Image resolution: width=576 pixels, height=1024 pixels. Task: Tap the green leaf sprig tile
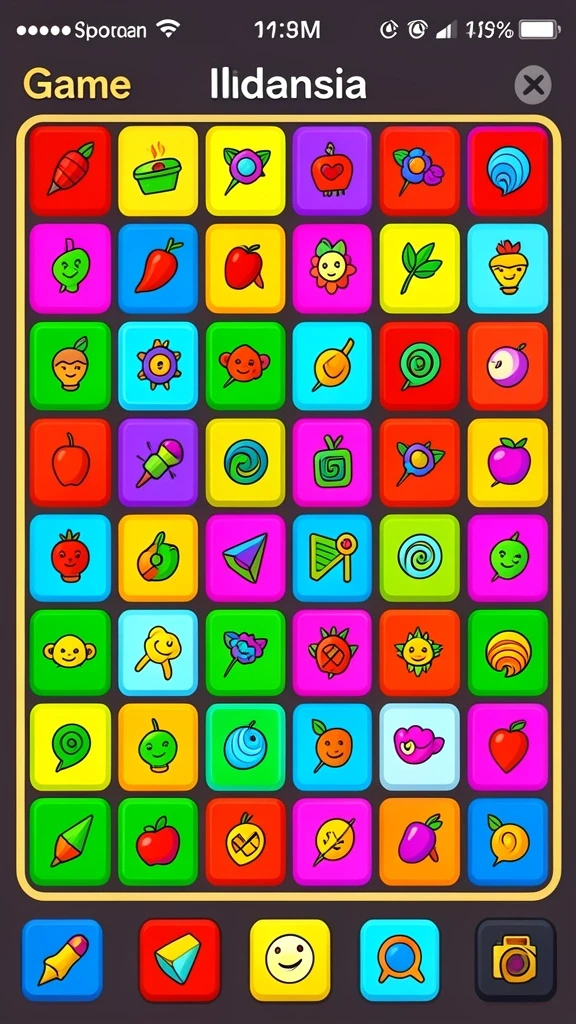pos(419,268)
